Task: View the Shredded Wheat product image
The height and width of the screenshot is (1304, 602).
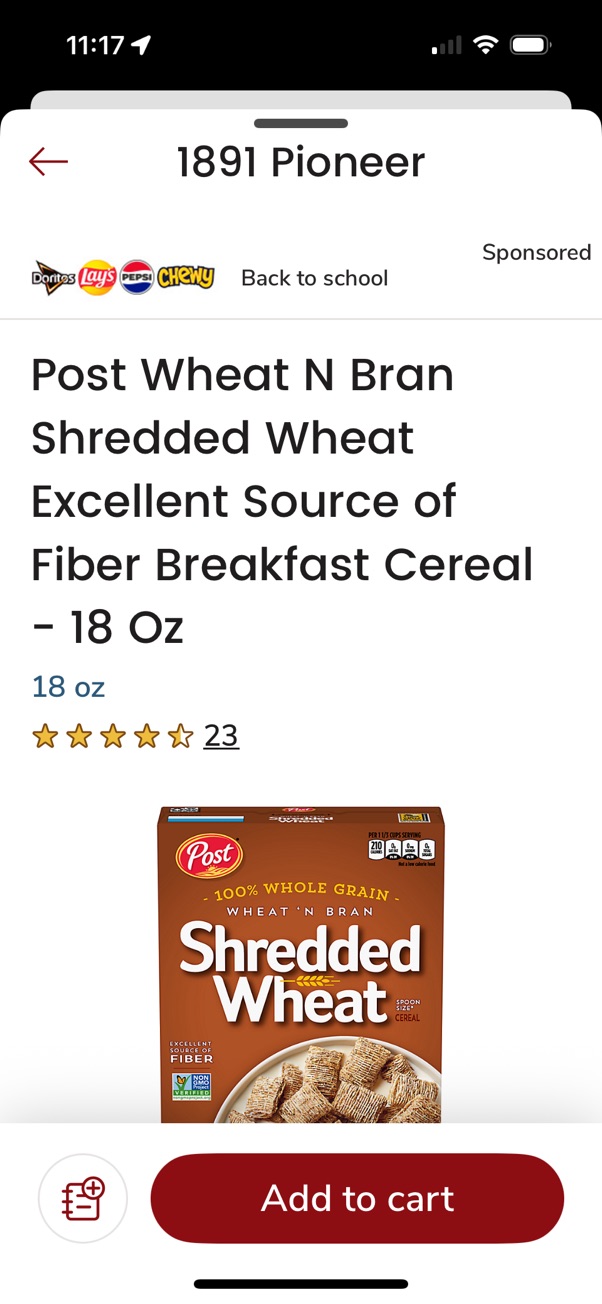Action: tap(301, 964)
